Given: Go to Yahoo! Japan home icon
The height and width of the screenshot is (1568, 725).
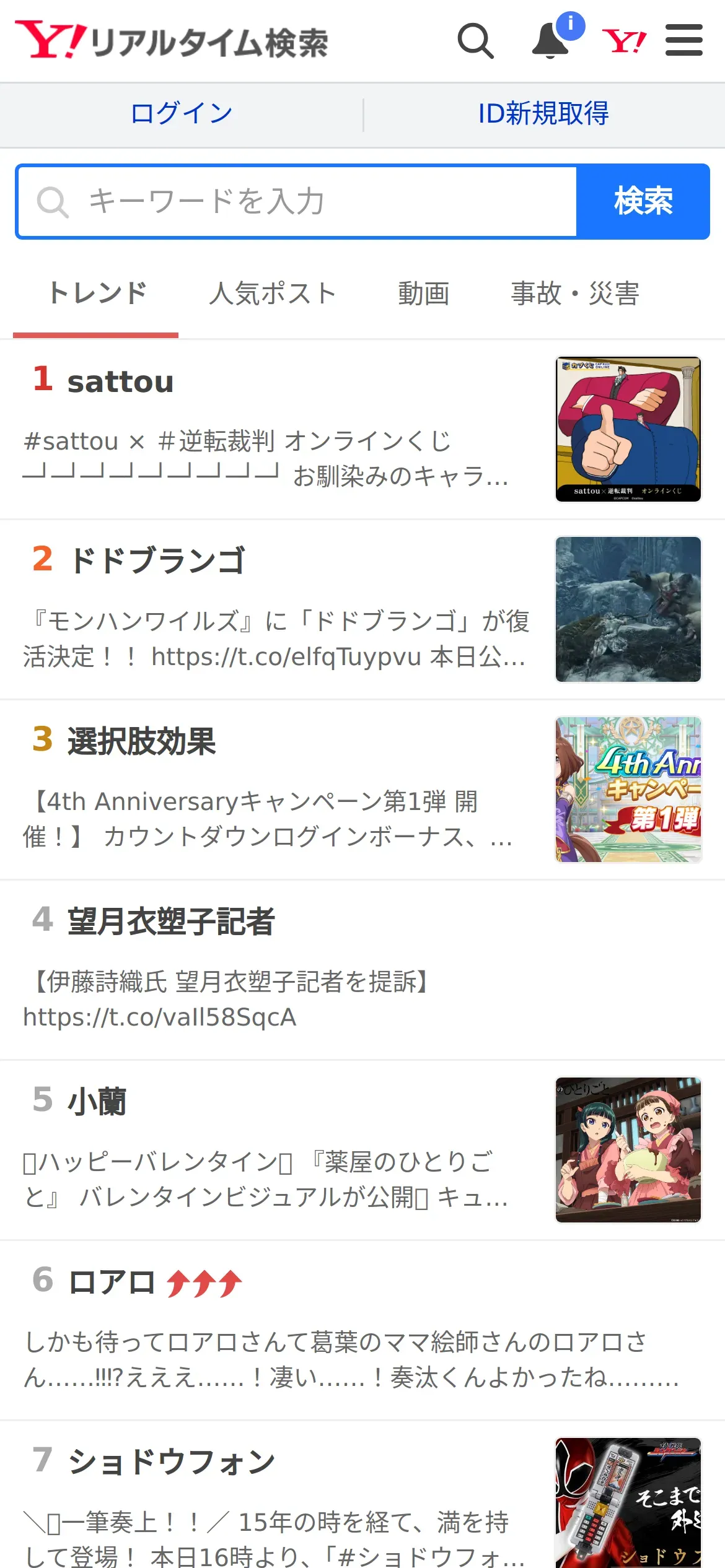Looking at the screenshot, I should coord(624,41).
